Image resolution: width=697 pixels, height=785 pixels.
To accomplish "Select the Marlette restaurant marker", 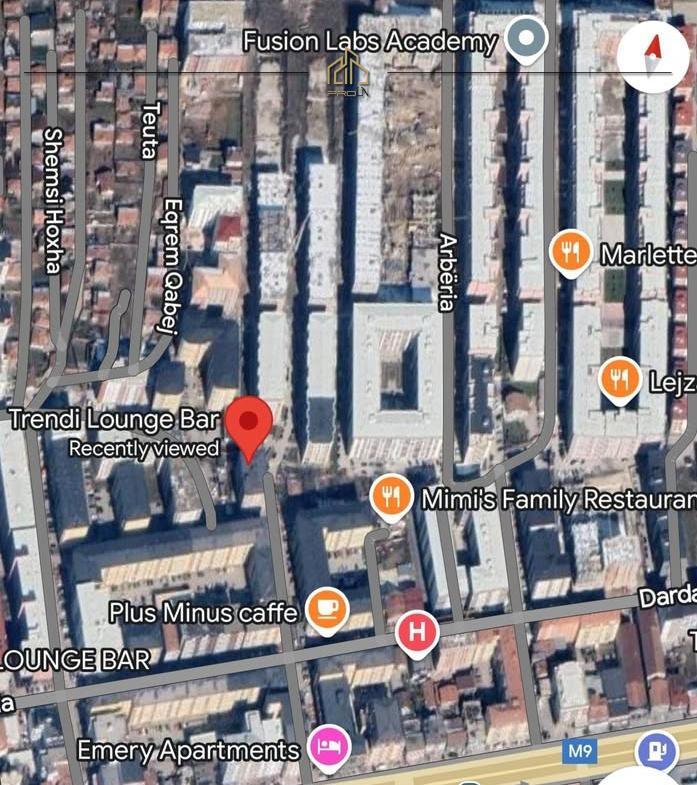I will click(571, 253).
